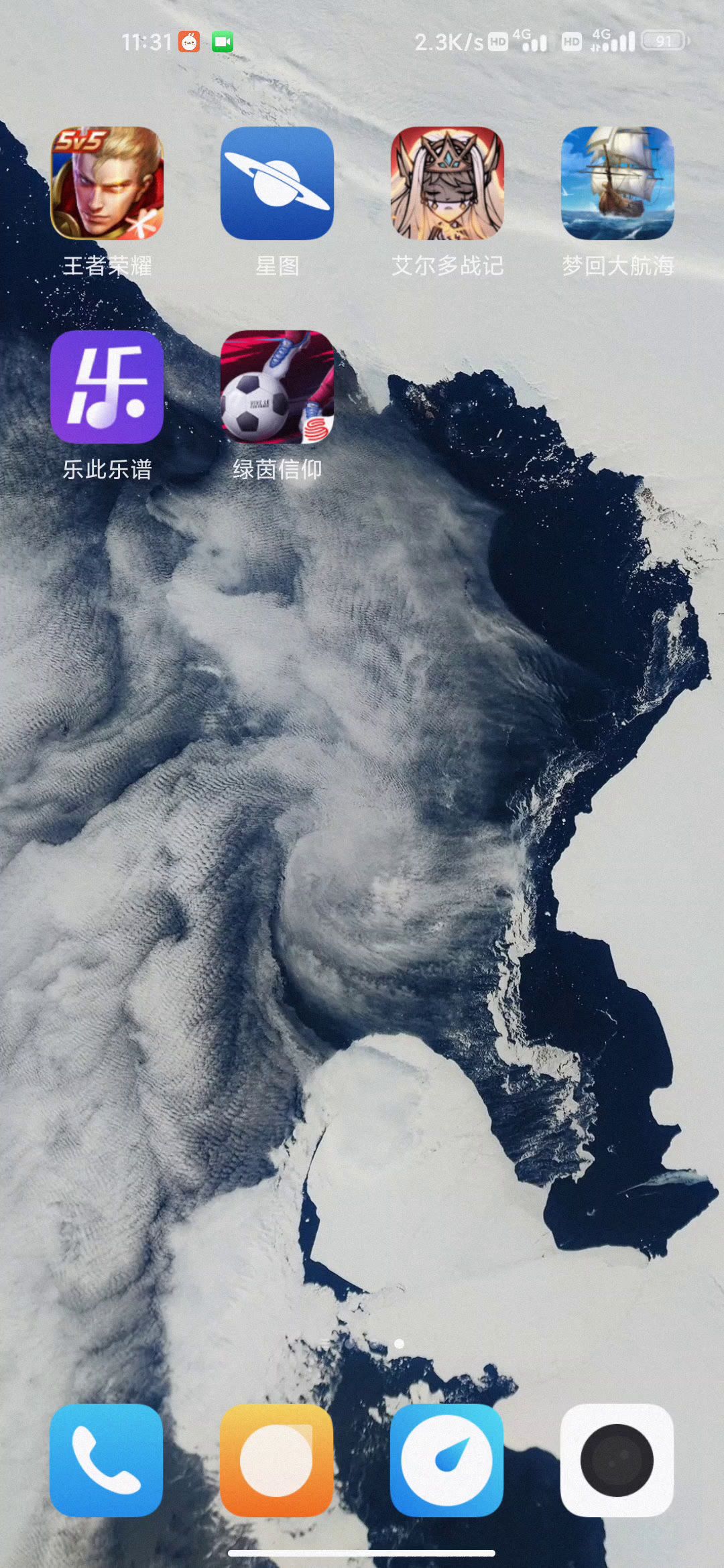Open the Phone dialer in the dock
This screenshot has width=724, height=1568.
click(107, 1460)
